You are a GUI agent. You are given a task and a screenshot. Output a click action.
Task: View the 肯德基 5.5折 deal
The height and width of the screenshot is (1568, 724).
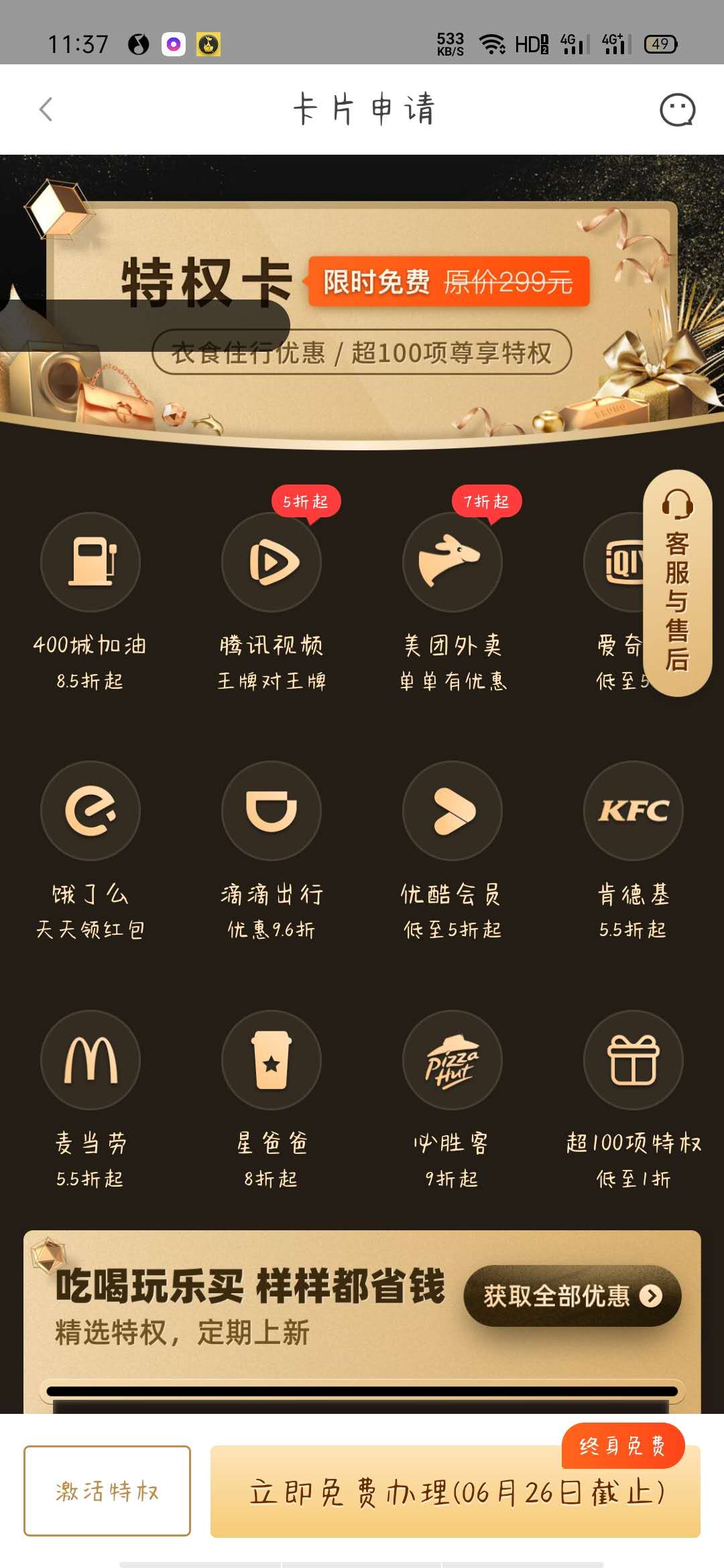(633, 811)
